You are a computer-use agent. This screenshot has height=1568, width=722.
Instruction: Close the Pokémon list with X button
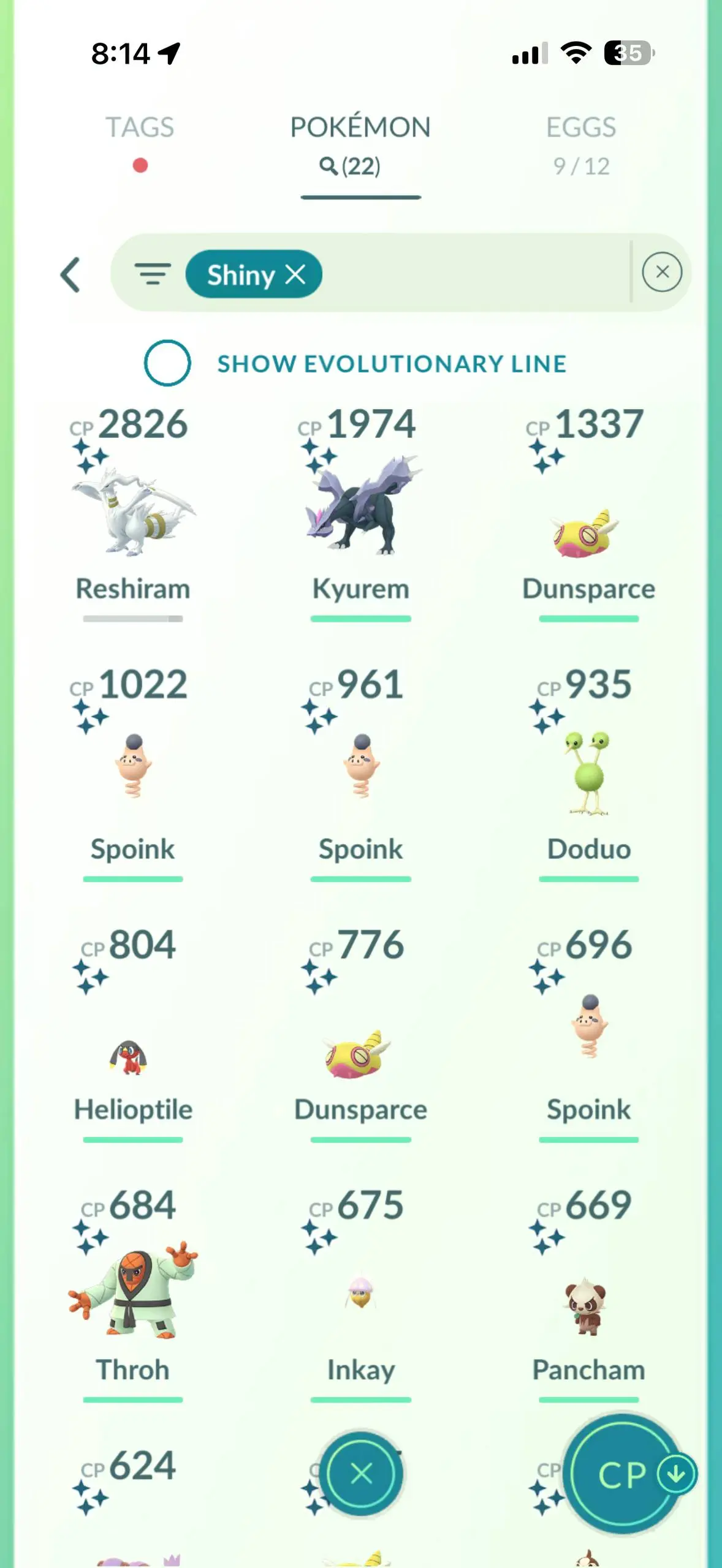[361, 1474]
